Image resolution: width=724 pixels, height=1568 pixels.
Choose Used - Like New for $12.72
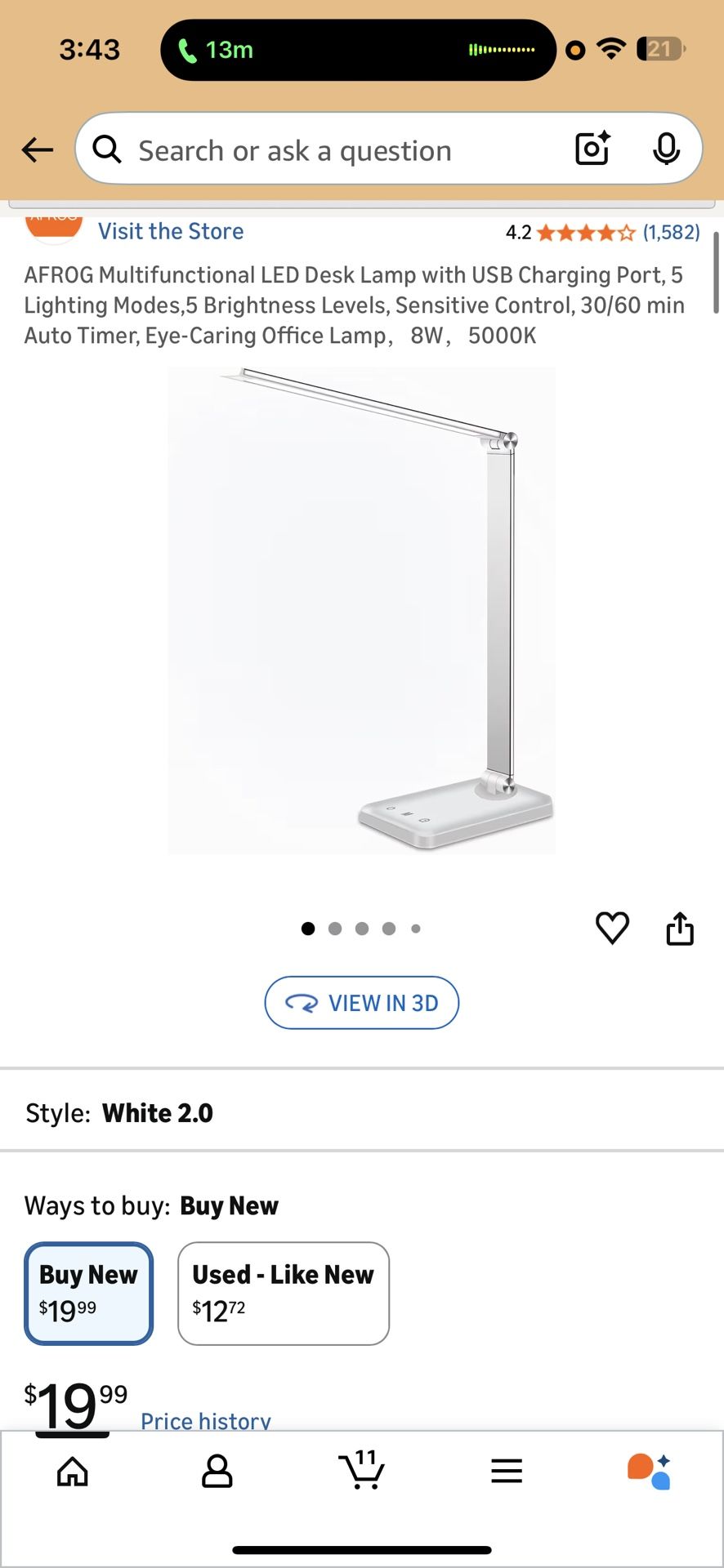[x=283, y=1293]
